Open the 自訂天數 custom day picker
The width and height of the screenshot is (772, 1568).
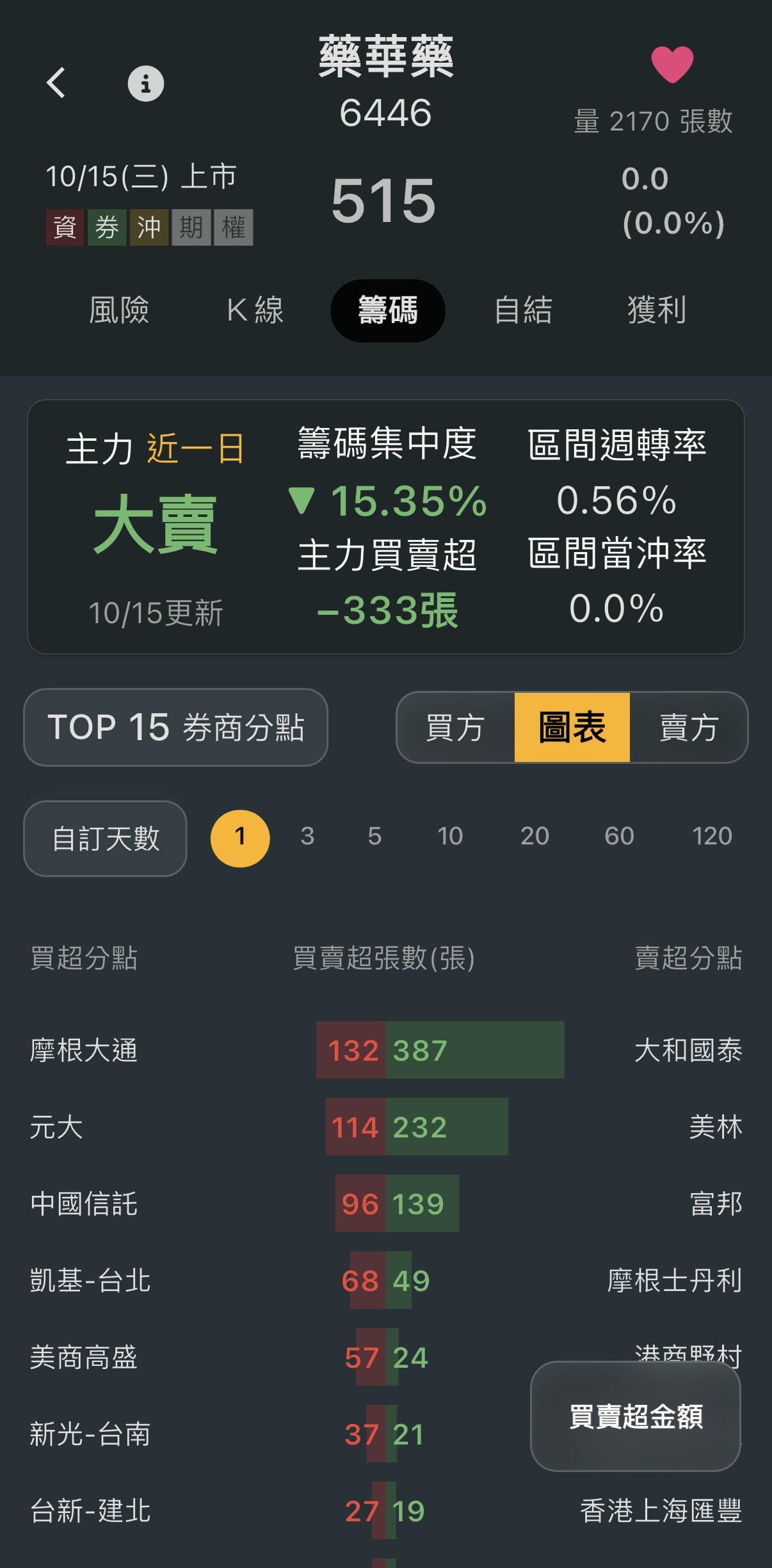[x=106, y=839]
